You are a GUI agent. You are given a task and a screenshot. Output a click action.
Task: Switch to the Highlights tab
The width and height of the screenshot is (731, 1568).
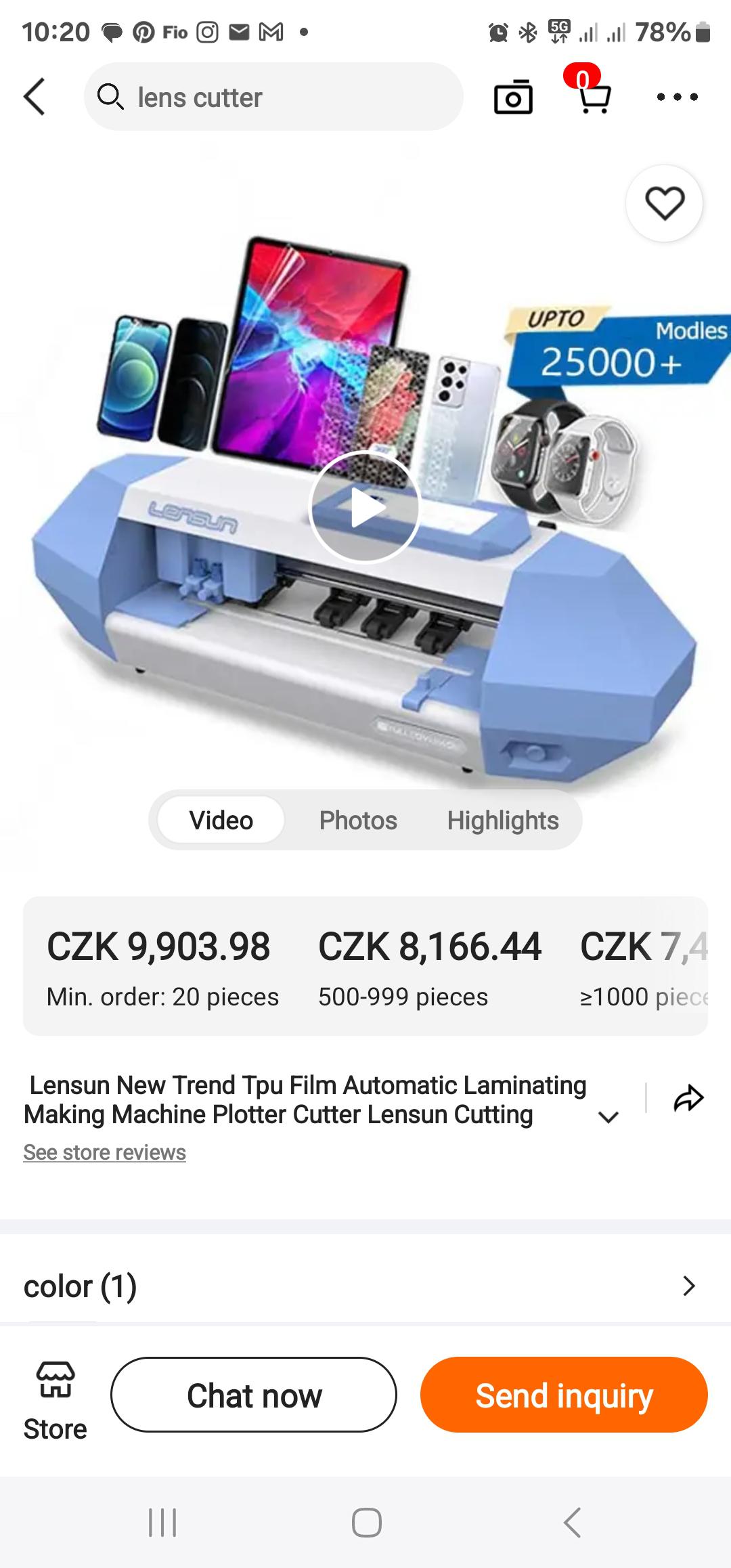pos(503,820)
